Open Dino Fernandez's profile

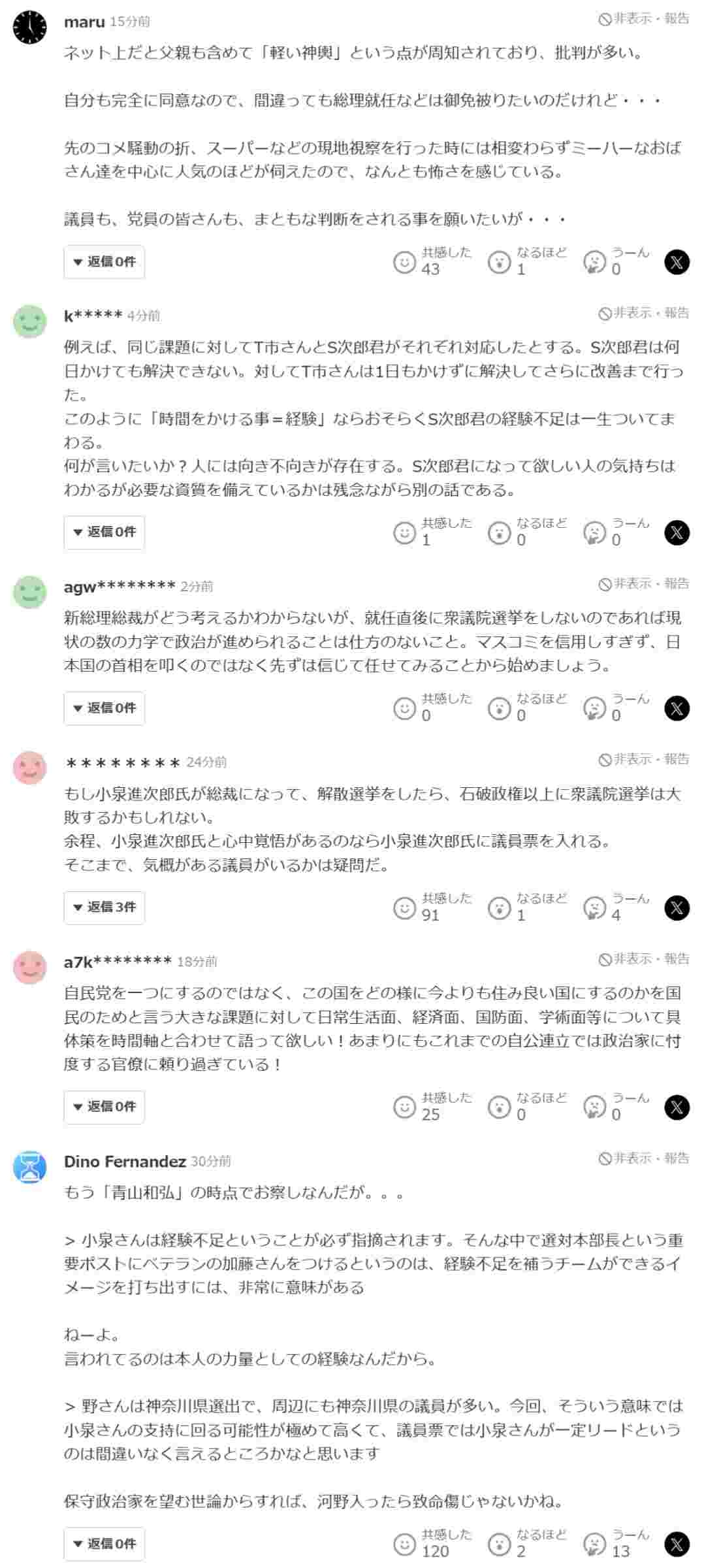click(x=125, y=1161)
